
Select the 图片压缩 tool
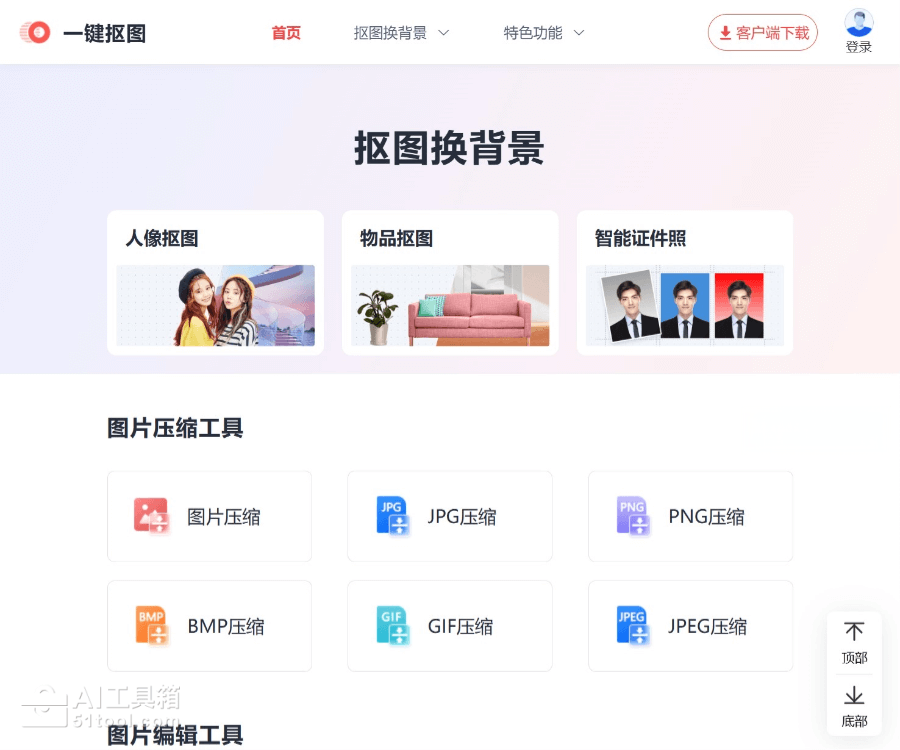[x=209, y=516]
